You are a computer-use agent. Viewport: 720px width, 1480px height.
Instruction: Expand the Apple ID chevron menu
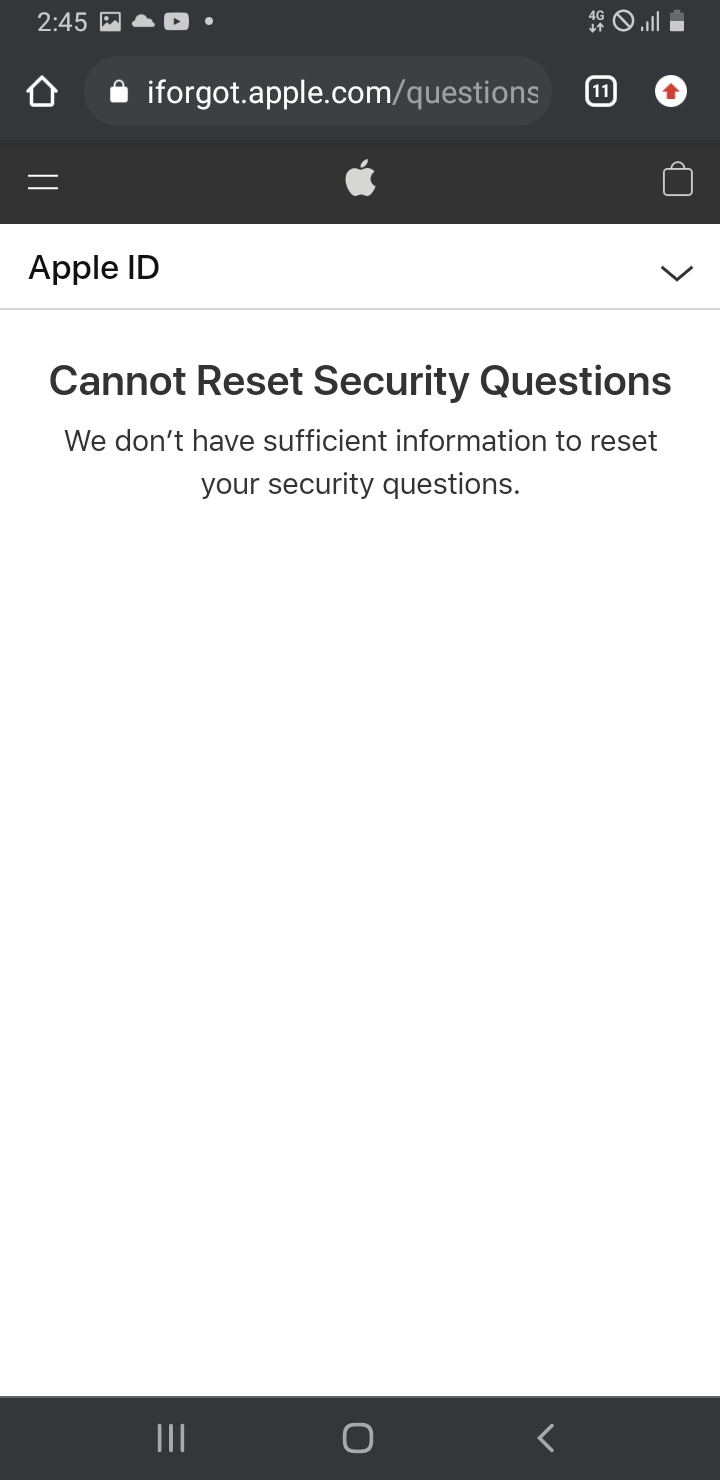click(x=677, y=272)
